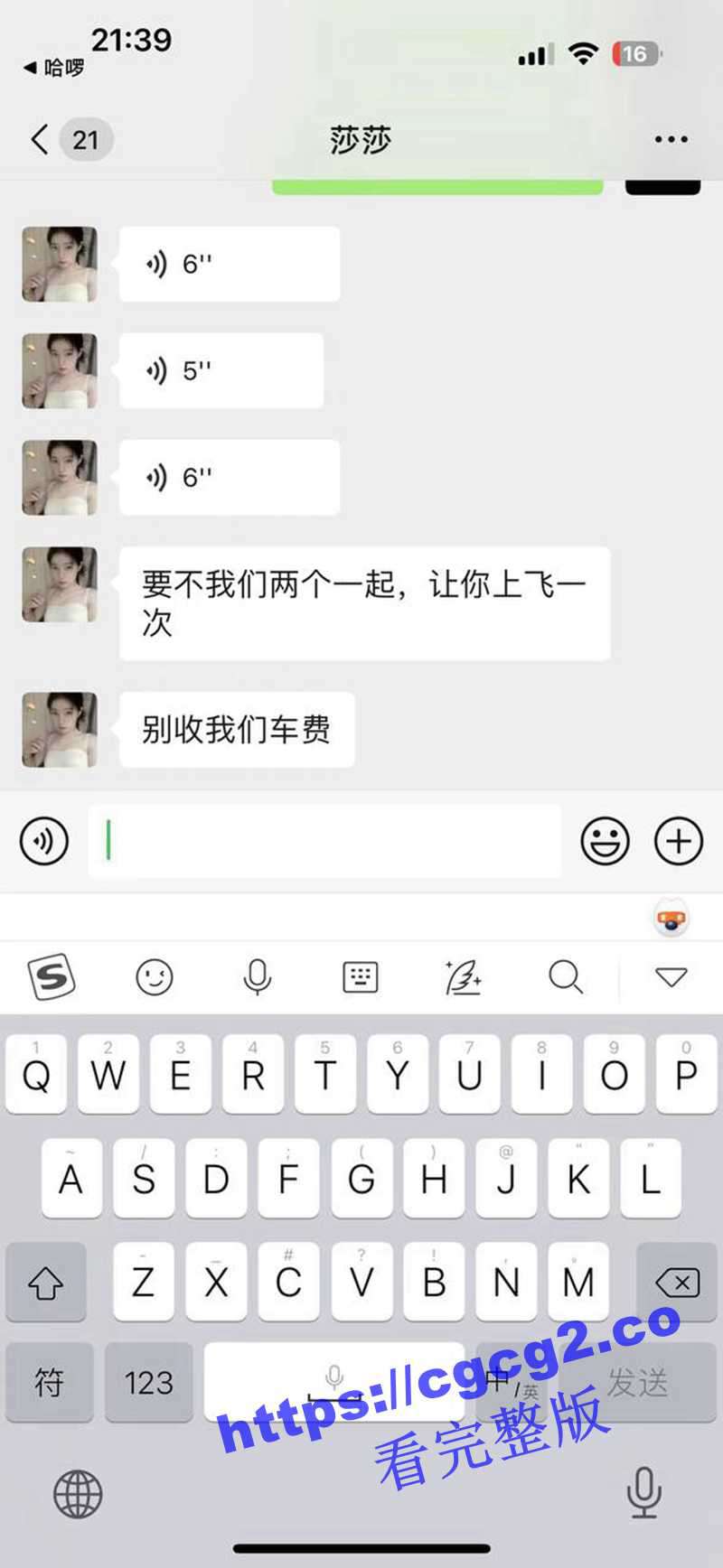Open the keyboard search tool
This screenshot has height=1568, width=723.
[566, 976]
